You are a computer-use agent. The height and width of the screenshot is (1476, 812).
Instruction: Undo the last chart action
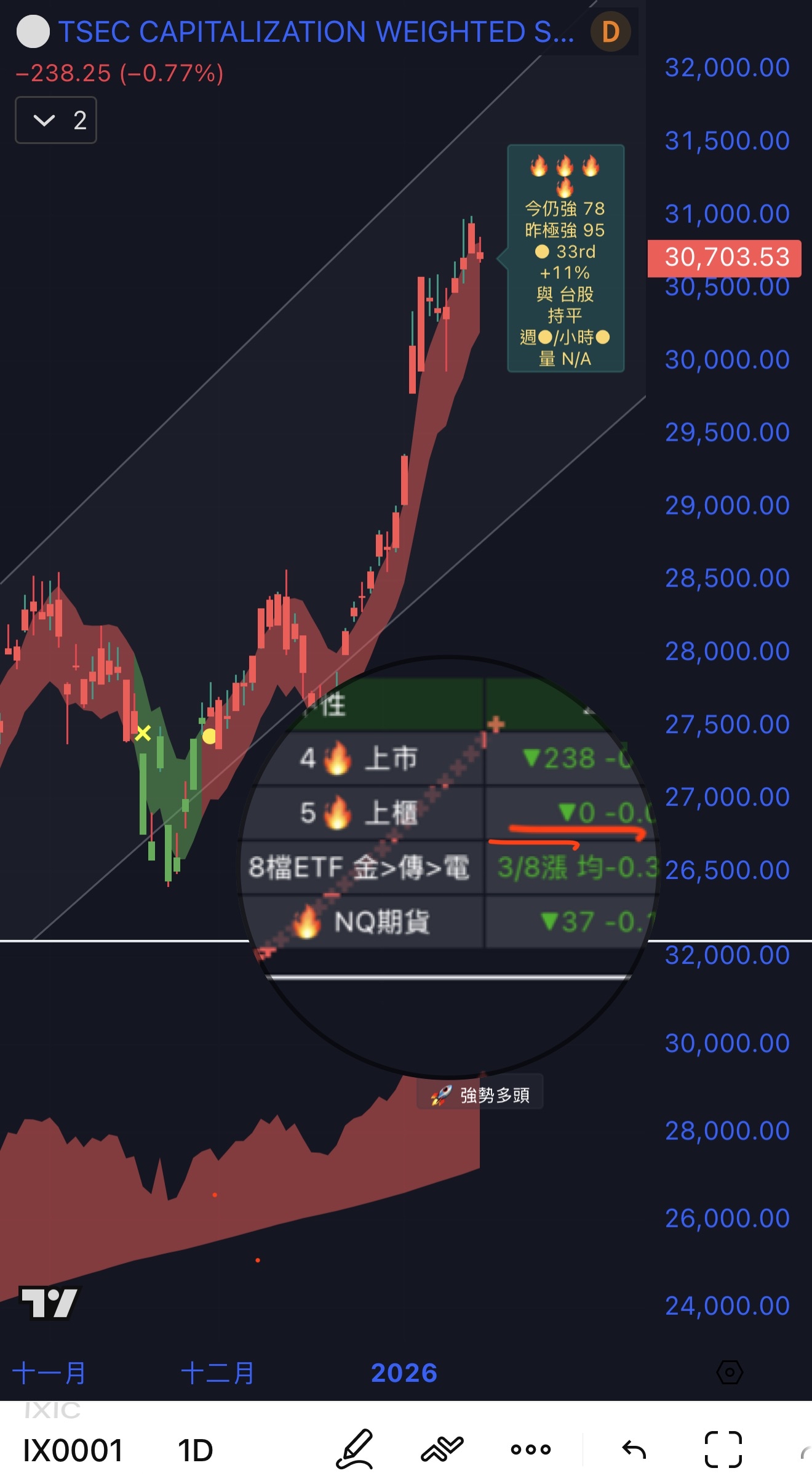click(x=634, y=1449)
